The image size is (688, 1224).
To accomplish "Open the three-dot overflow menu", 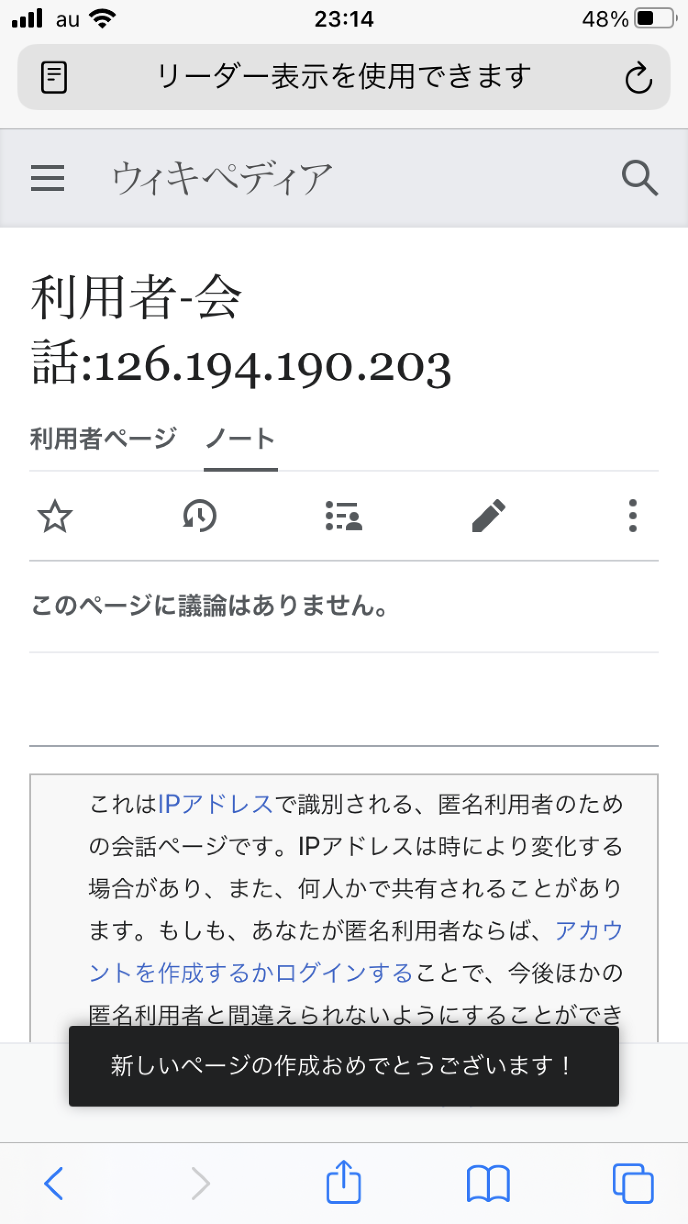I will pyautogui.click(x=632, y=516).
